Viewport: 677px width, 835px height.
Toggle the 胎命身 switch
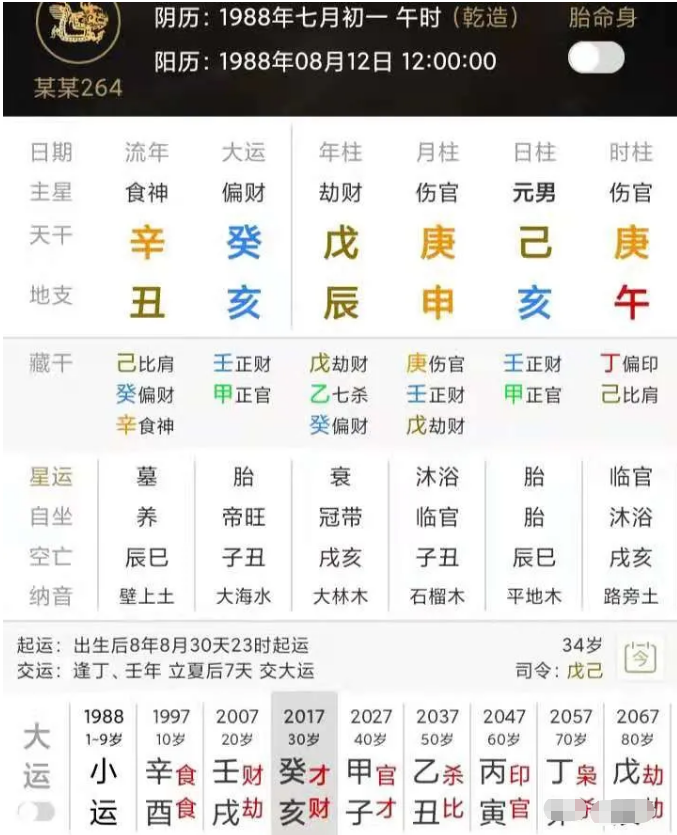596,59
